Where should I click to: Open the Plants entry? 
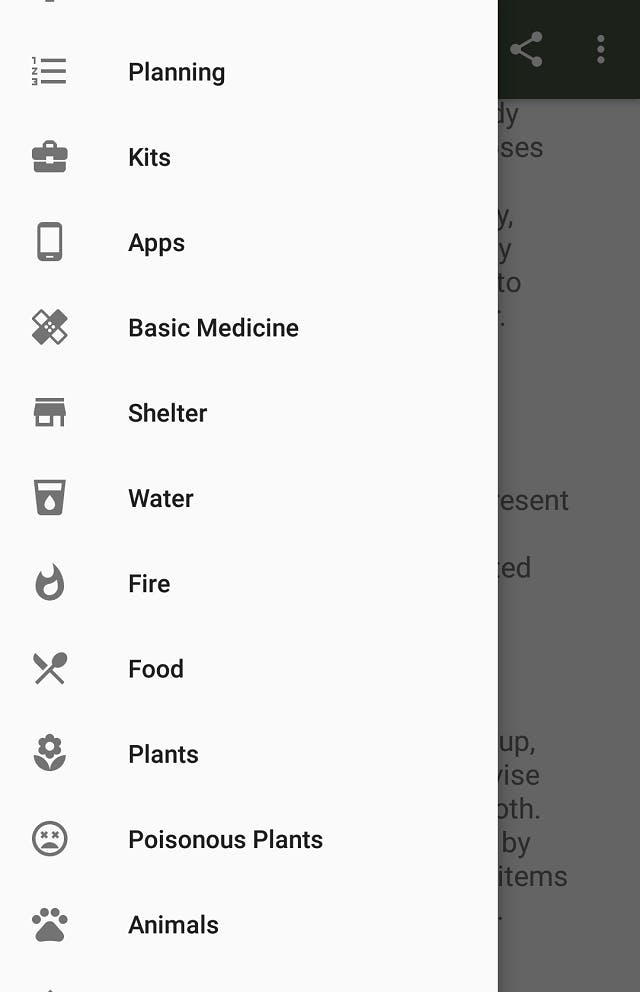(x=163, y=754)
